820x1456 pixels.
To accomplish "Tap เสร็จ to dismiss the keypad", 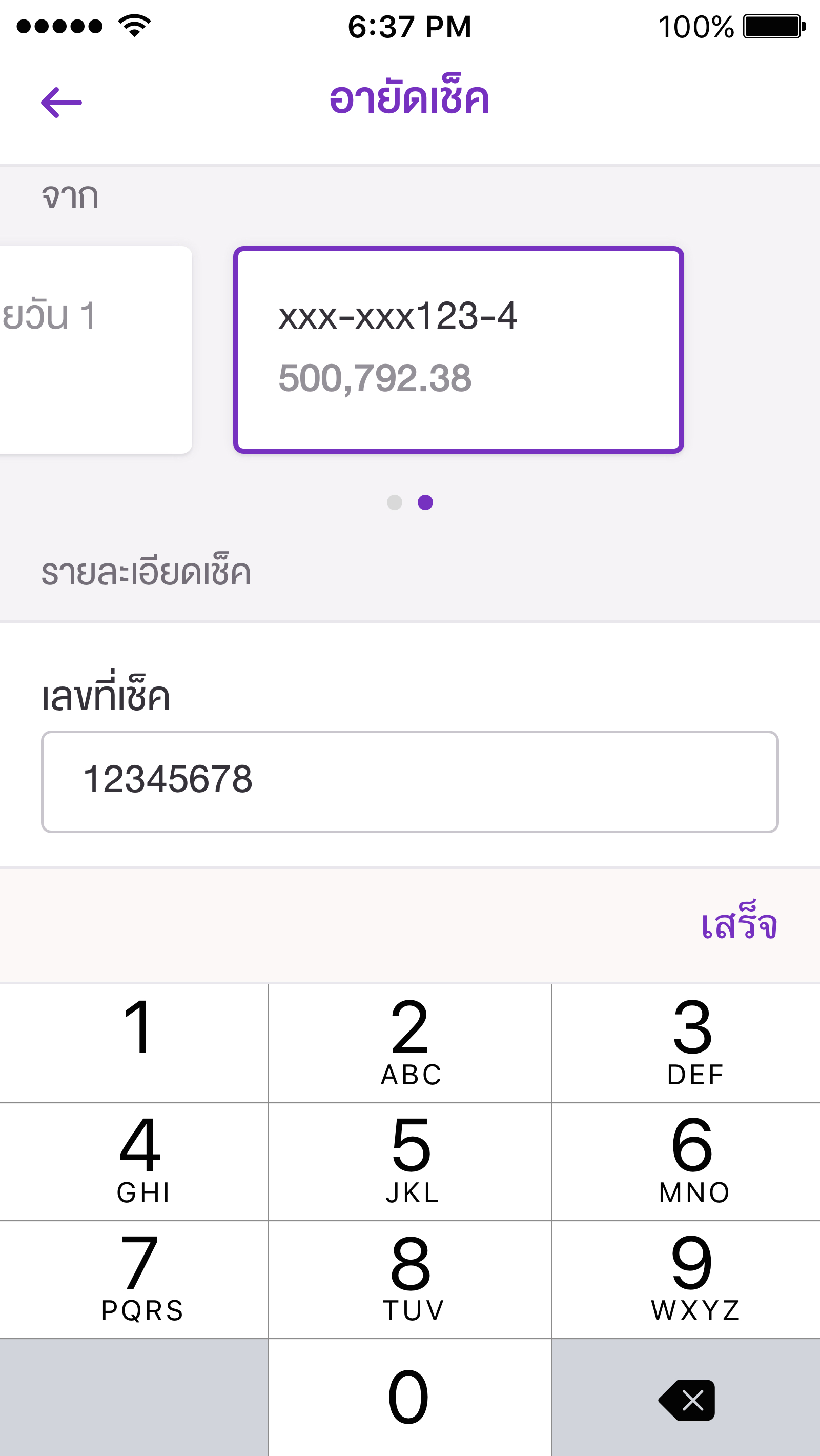I will coord(739,925).
